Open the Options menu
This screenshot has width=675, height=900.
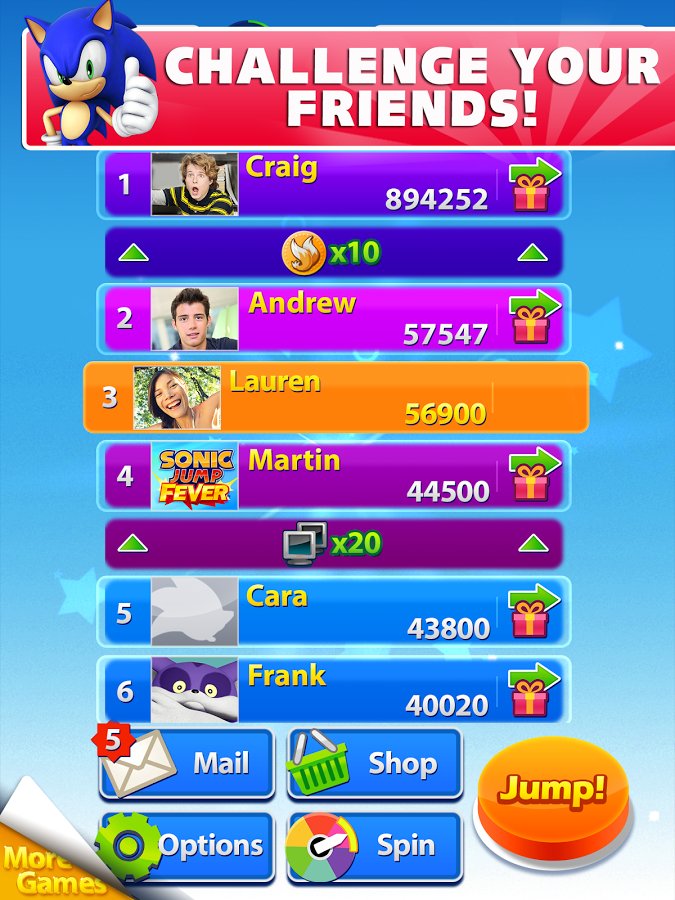[187, 846]
